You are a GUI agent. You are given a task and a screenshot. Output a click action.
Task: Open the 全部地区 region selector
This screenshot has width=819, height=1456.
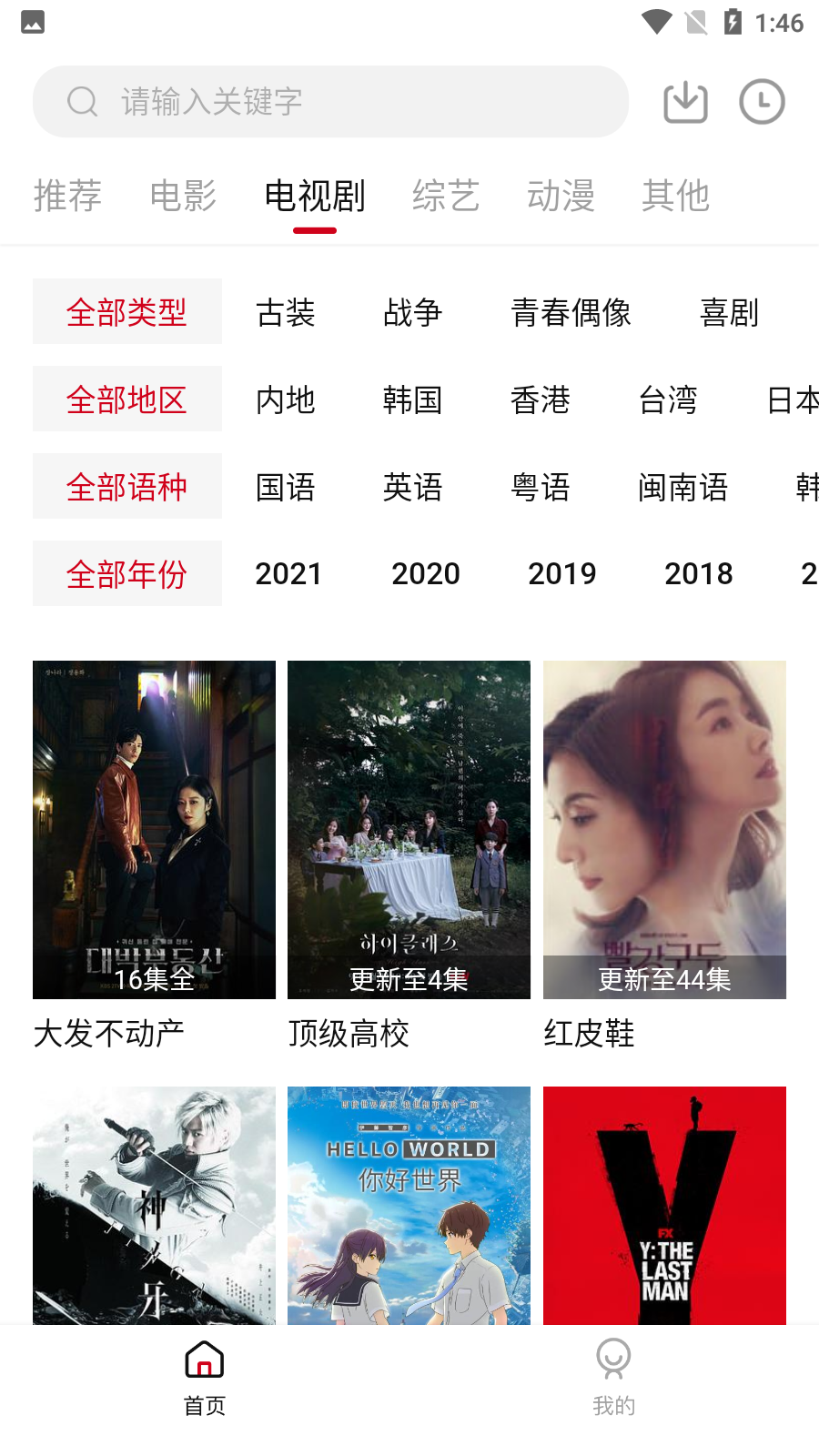pos(126,399)
